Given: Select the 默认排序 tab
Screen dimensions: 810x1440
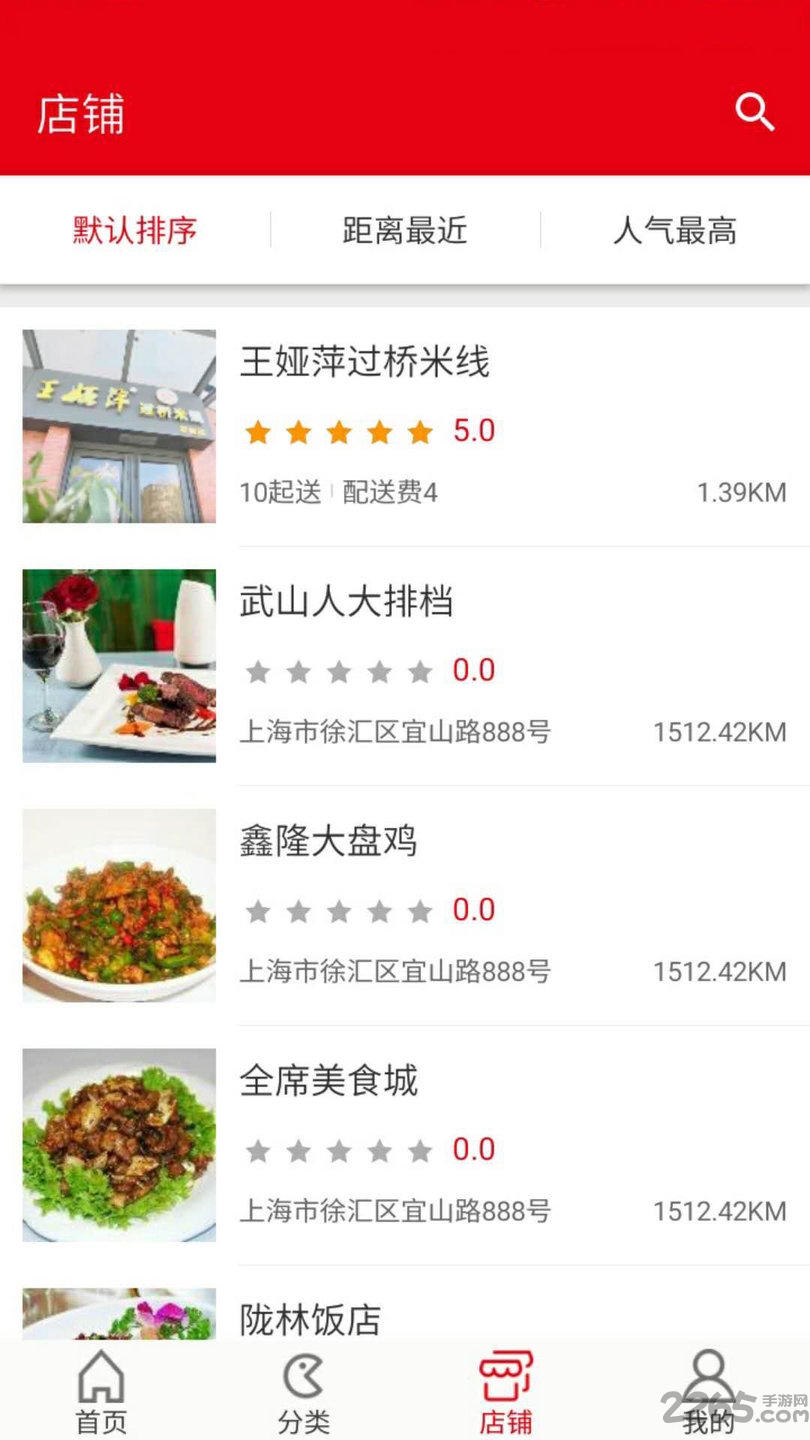Looking at the screenshot, I should [x=135, y=230].
